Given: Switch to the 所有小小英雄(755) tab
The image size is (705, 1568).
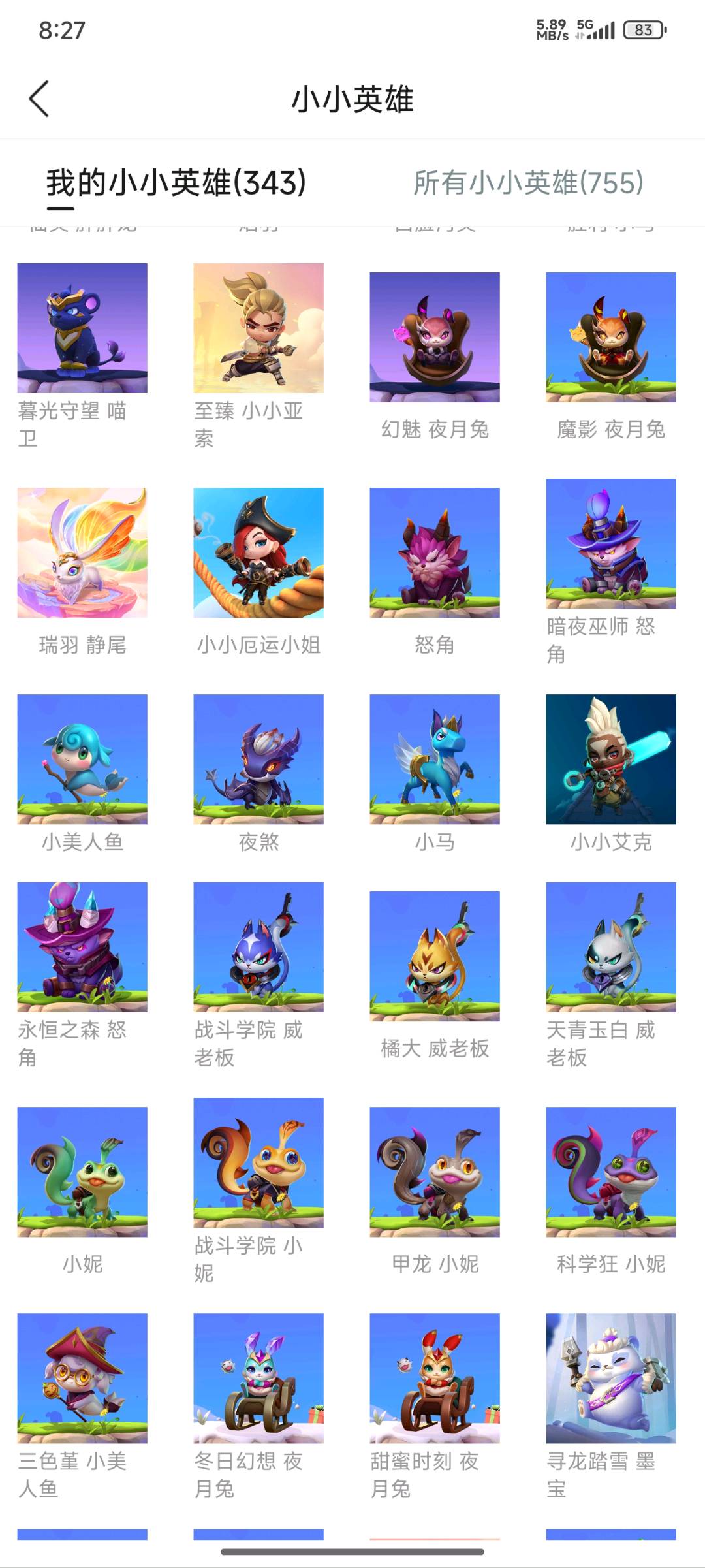Looking at the screenshot, I should tap(529, 183).
